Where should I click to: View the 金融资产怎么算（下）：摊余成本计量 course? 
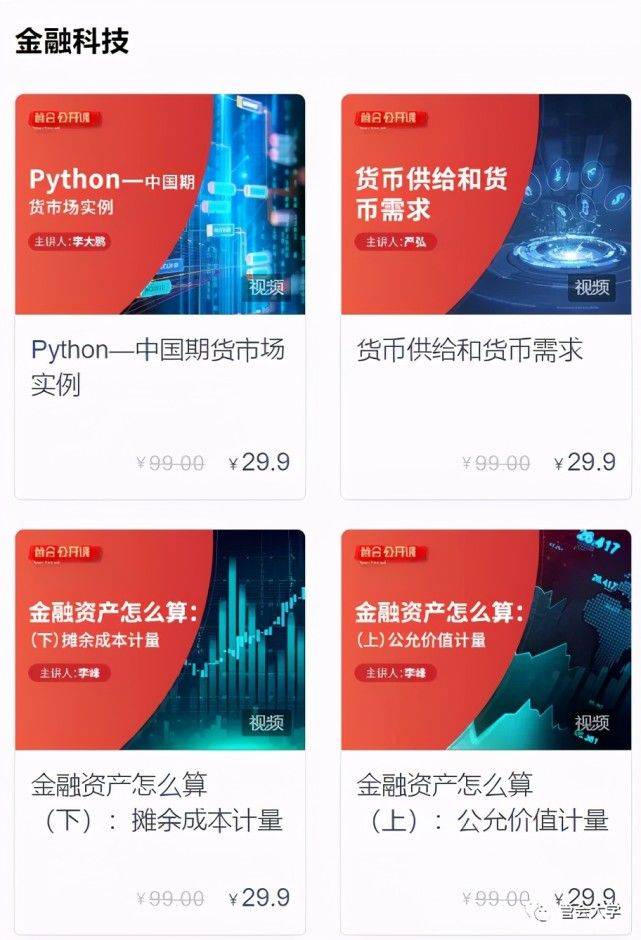click(x=160, y=730)
